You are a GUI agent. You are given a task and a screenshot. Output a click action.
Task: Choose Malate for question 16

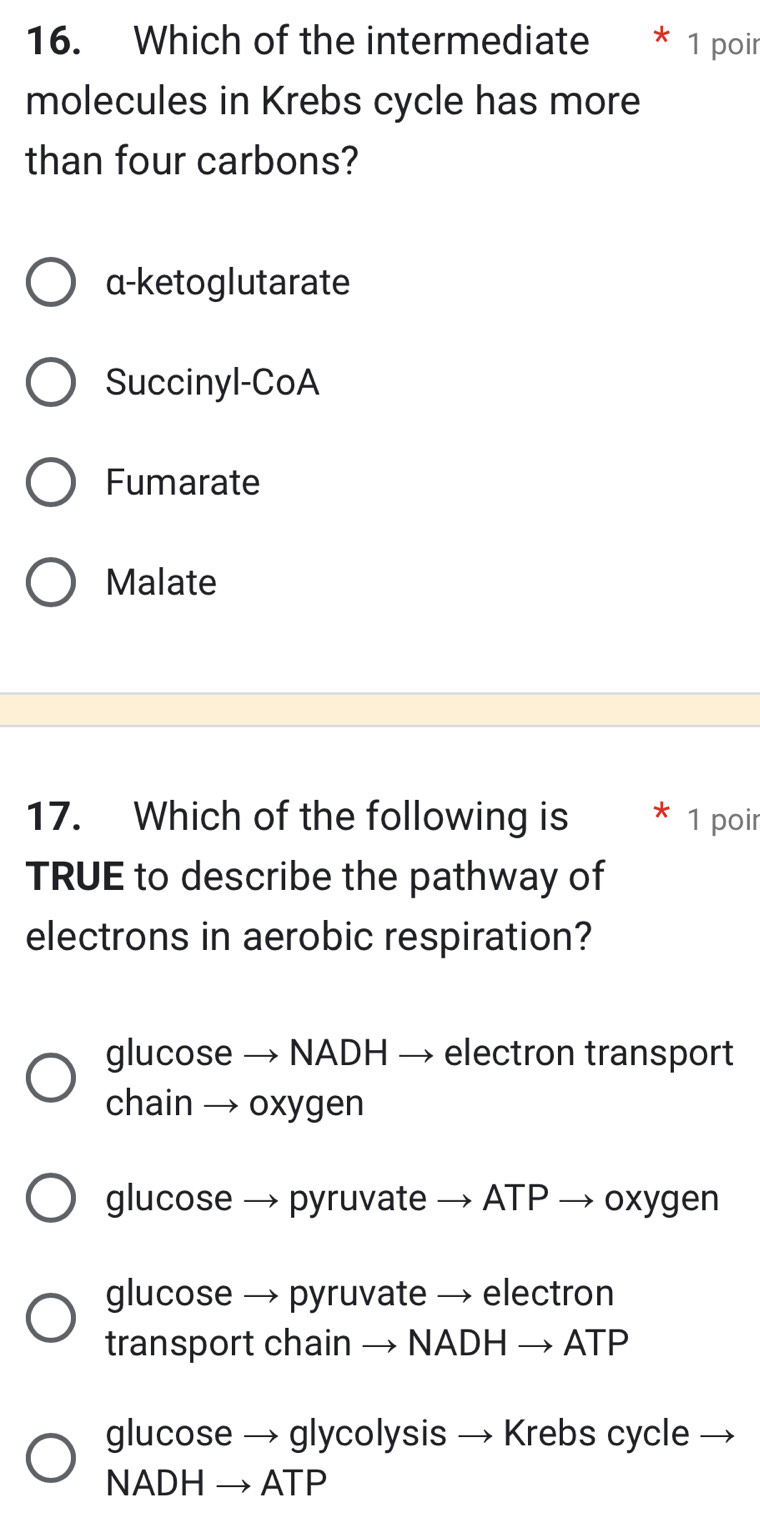pyautogui.click(x=51, y=581)
